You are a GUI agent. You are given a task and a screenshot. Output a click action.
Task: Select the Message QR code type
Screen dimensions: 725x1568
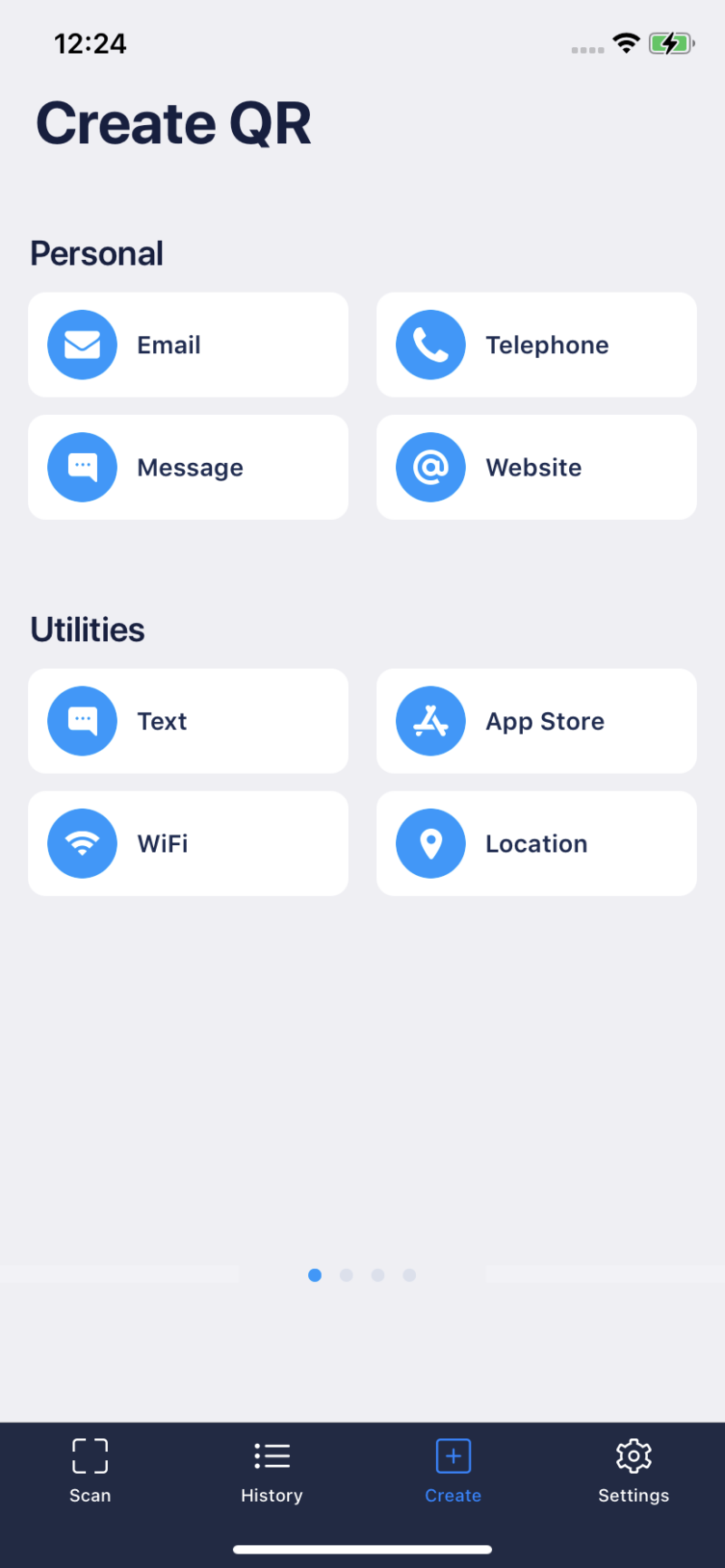coord(188,467)
